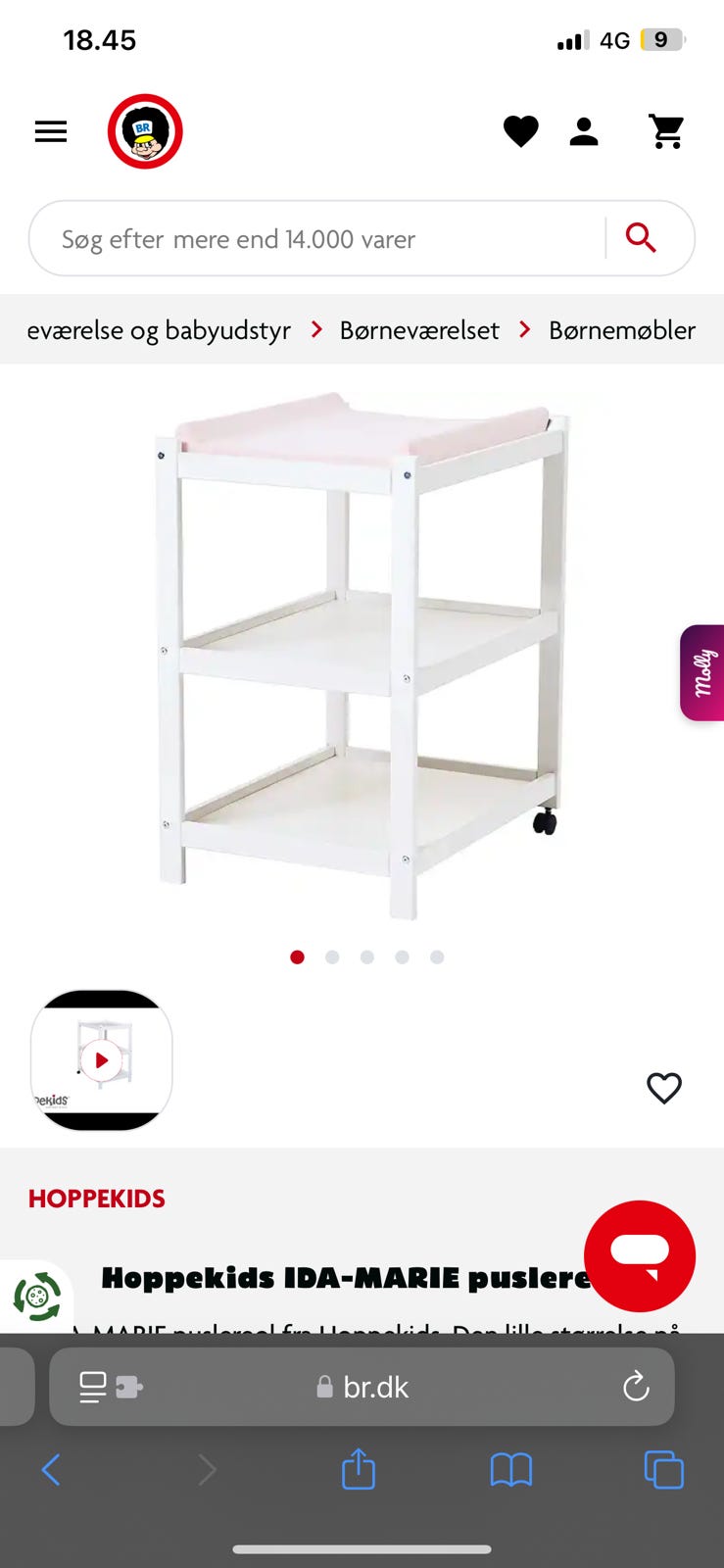Viewport: 724px width, 1568px height.
Task: Play the product video thumbnail
Action: 102,1060
